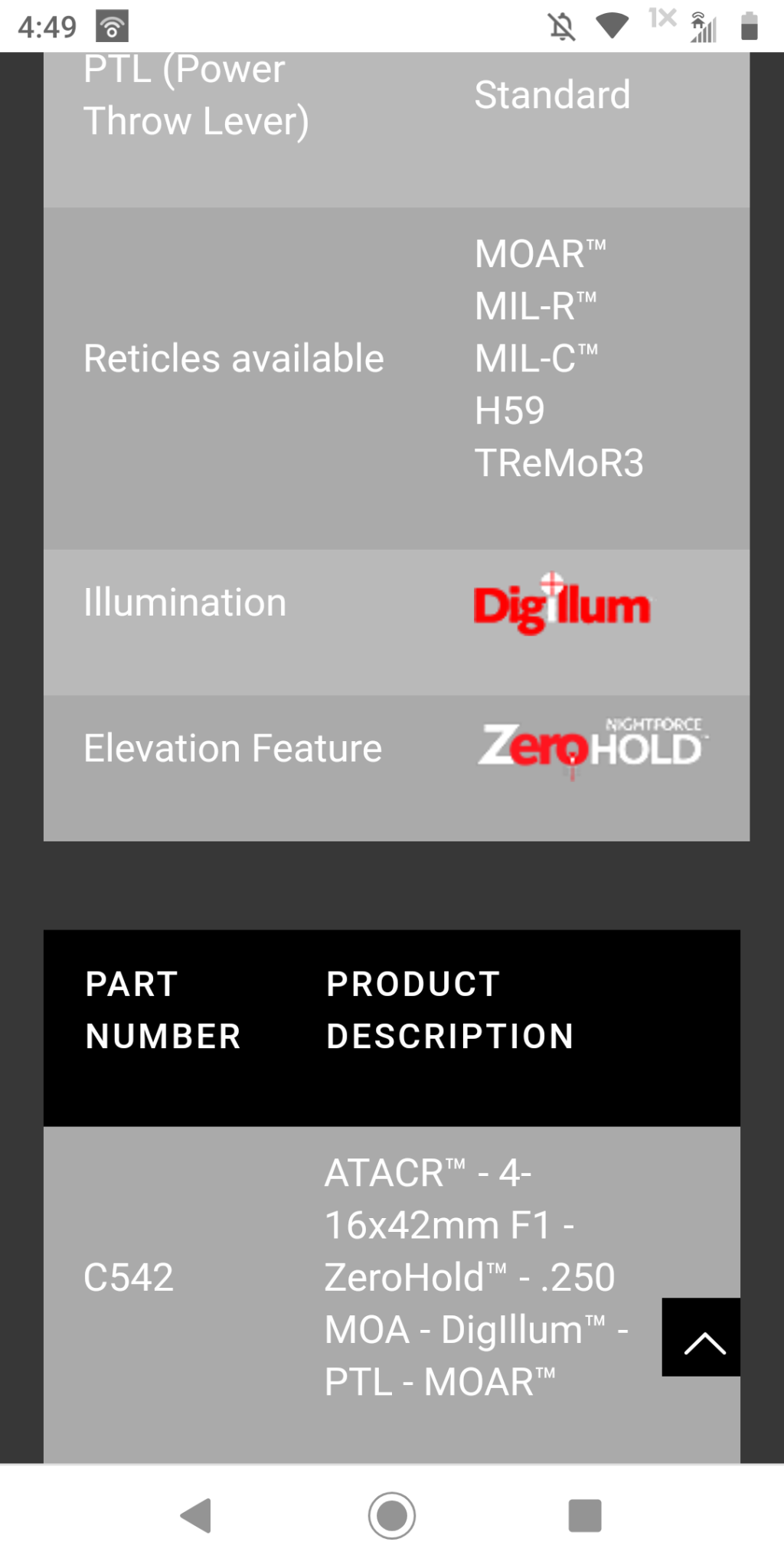Return to the home screen
The height and width of the screenshot is (1568, 784).
[x=392, y=1515]
